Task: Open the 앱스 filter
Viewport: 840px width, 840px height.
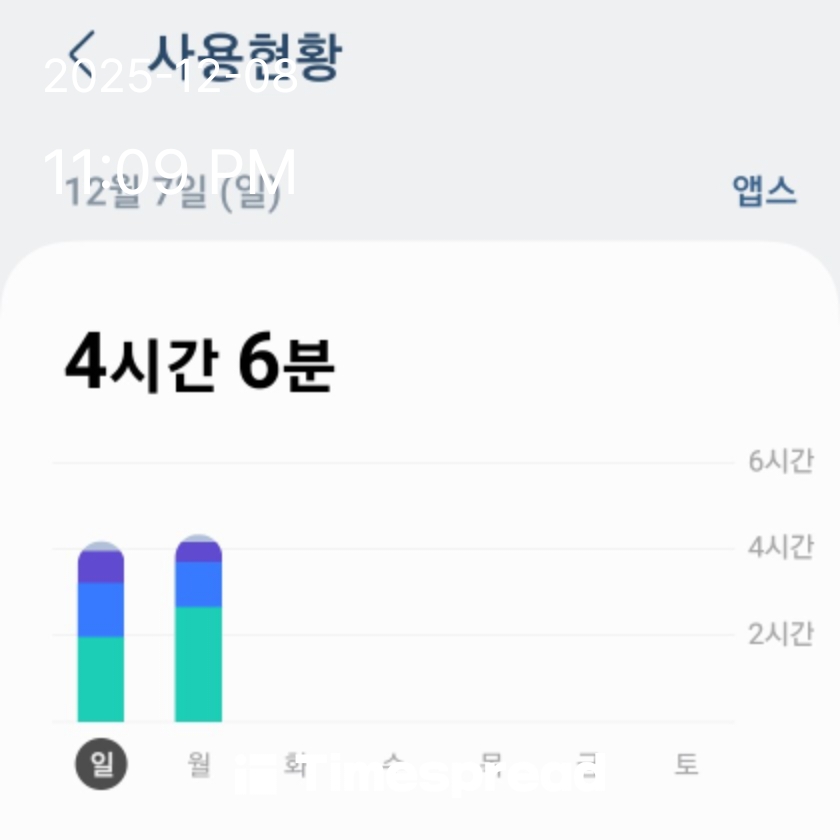Action: [764, 190]
